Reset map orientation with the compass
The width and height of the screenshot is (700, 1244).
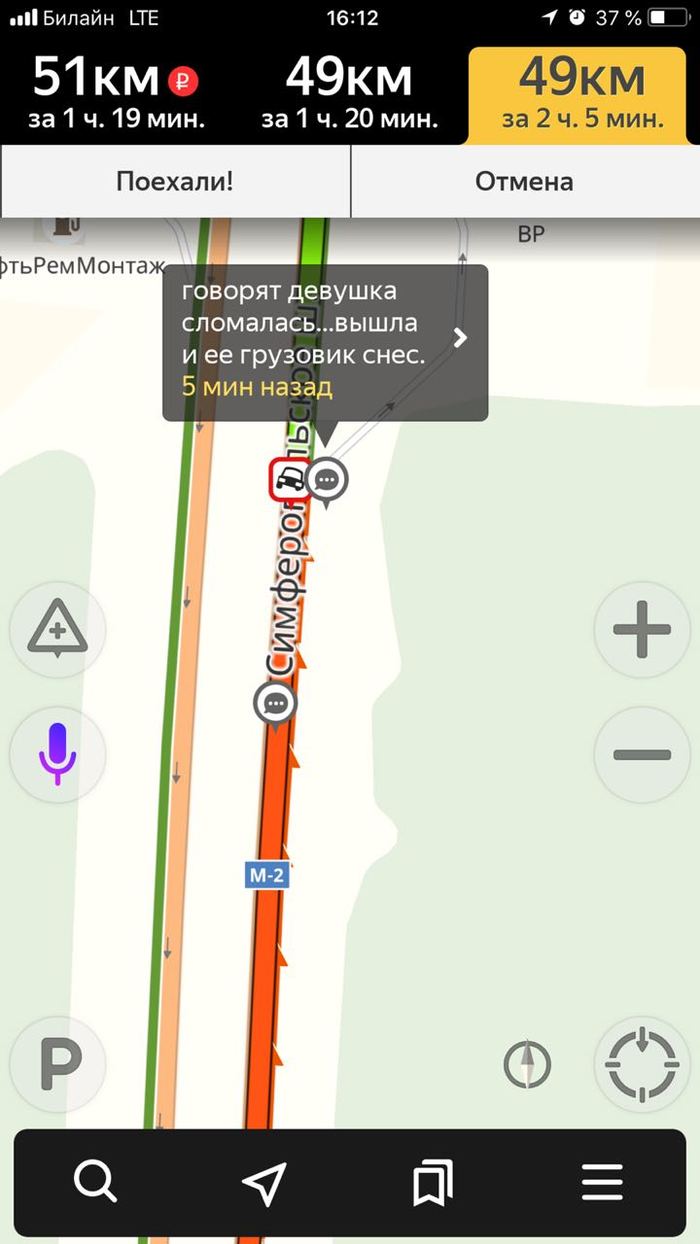(527, 1065)
